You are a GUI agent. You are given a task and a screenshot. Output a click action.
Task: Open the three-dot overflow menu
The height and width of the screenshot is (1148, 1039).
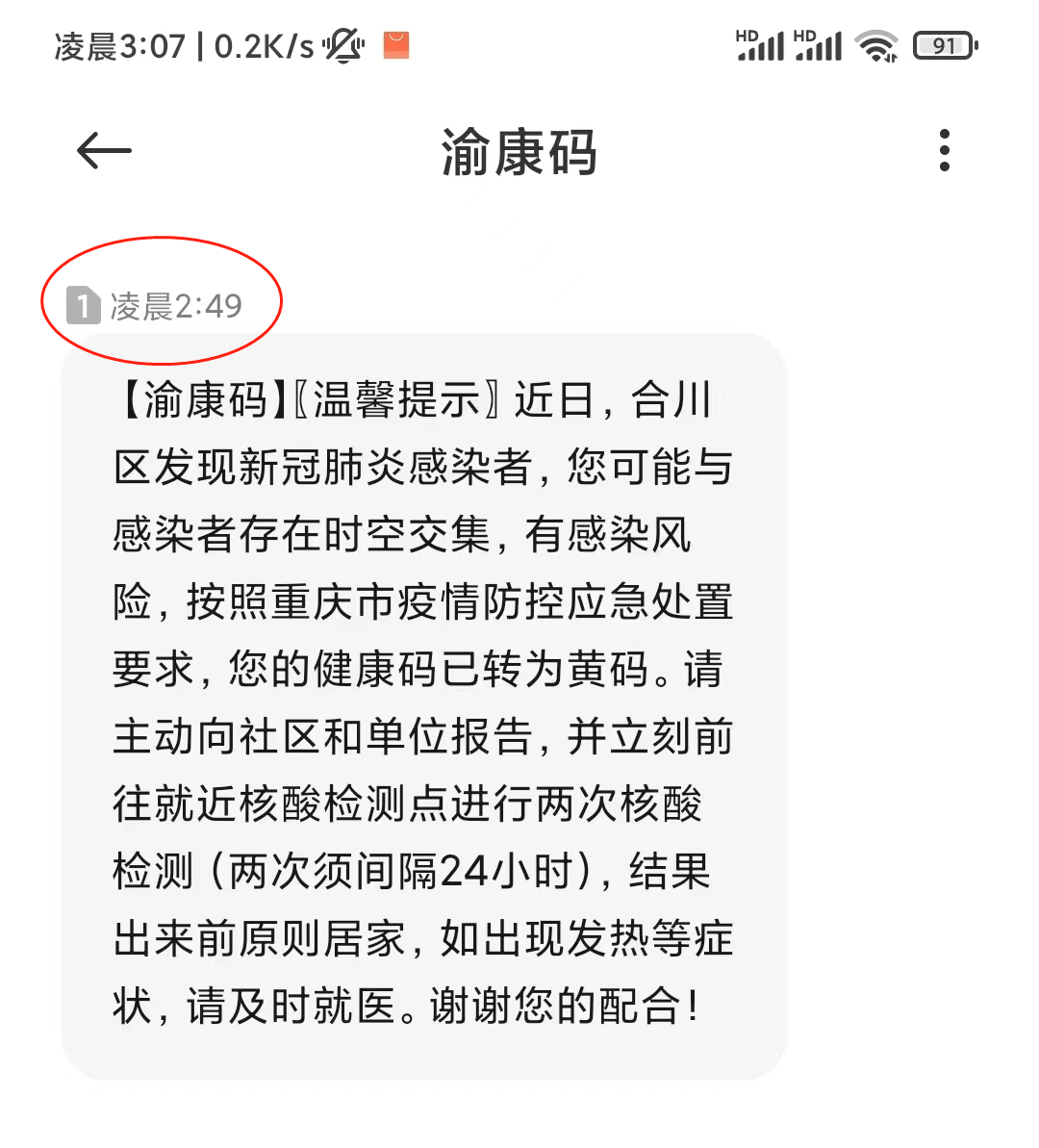tap(944, 150)
